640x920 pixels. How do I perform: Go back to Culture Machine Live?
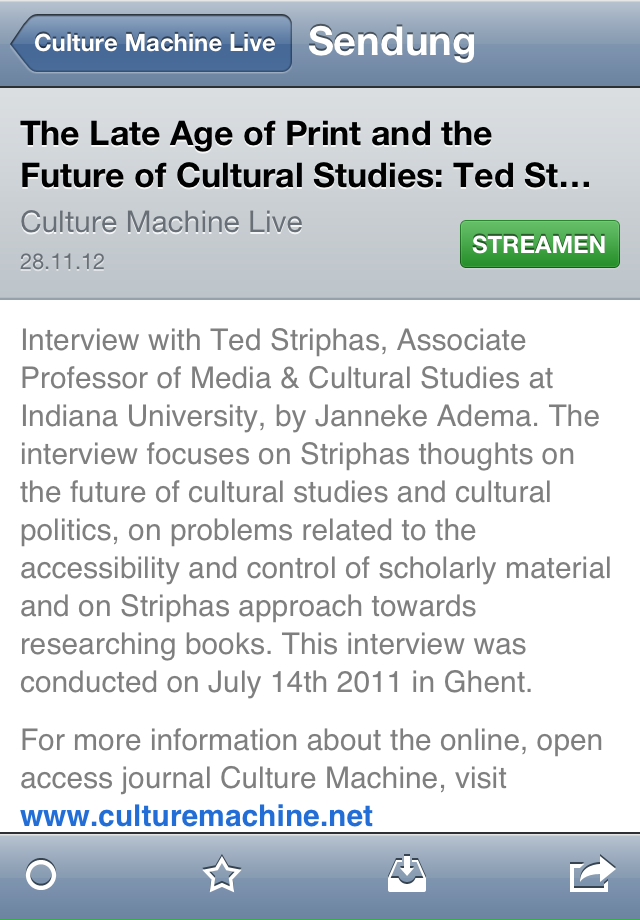(152, 44)
